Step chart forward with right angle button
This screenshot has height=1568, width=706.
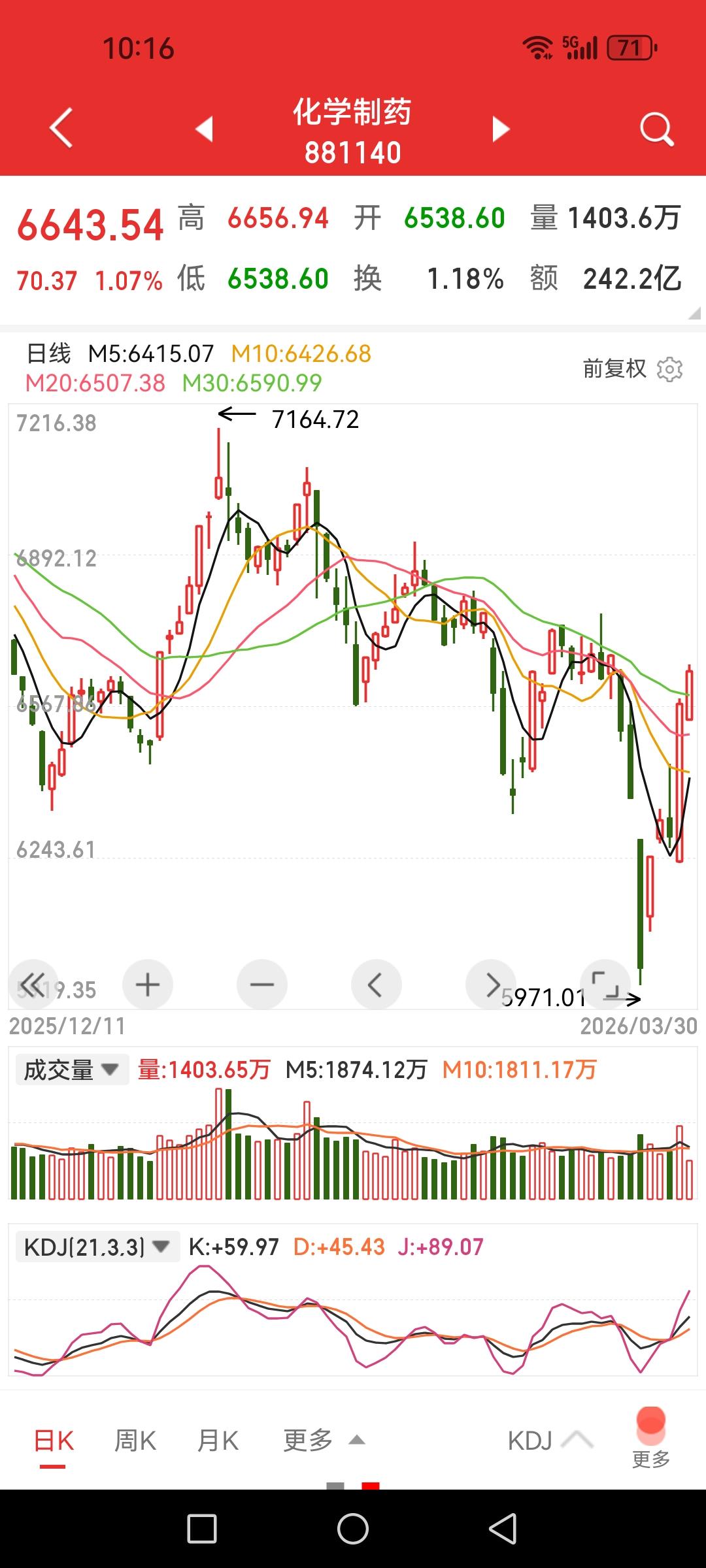tap(491, 984)
